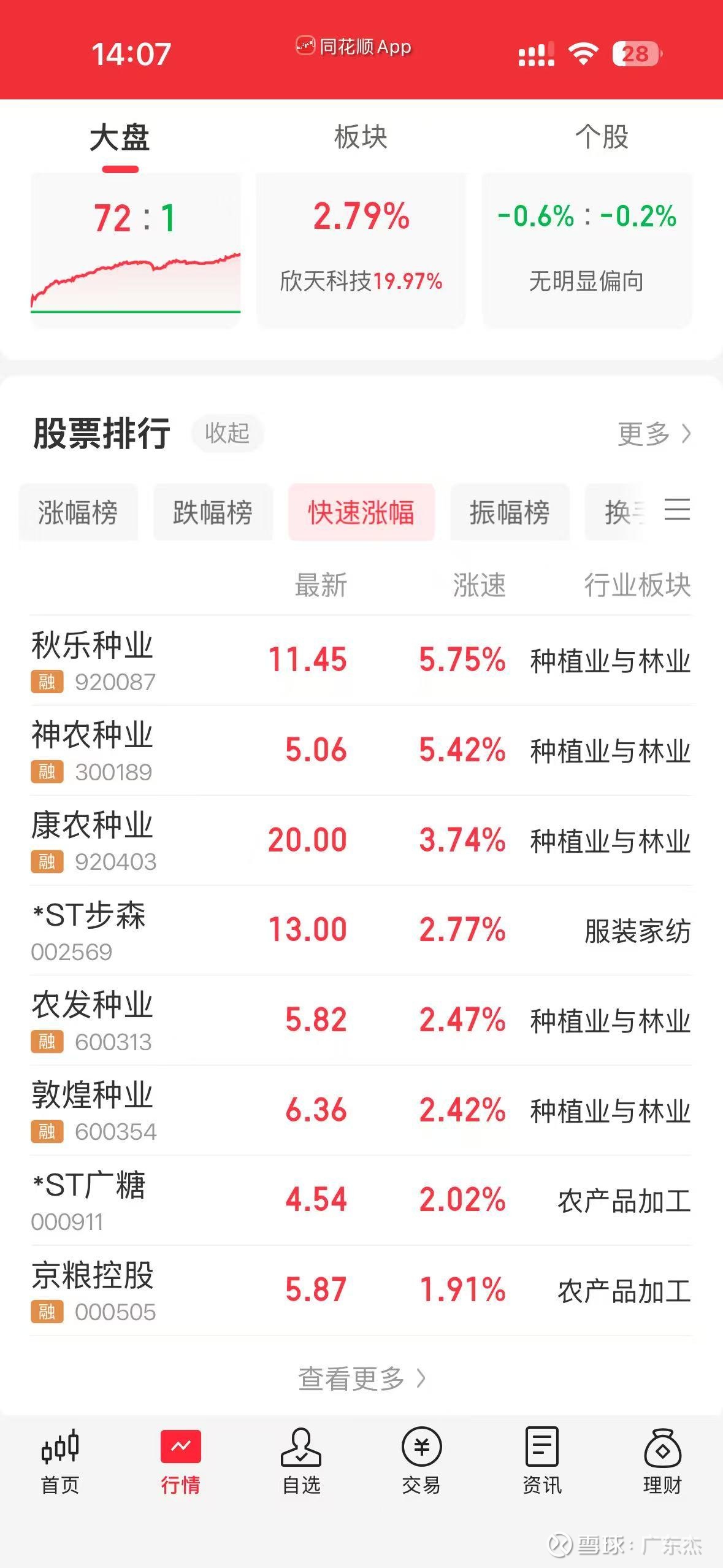
Task: Go to the 交易 tab
Action: 421,1461
